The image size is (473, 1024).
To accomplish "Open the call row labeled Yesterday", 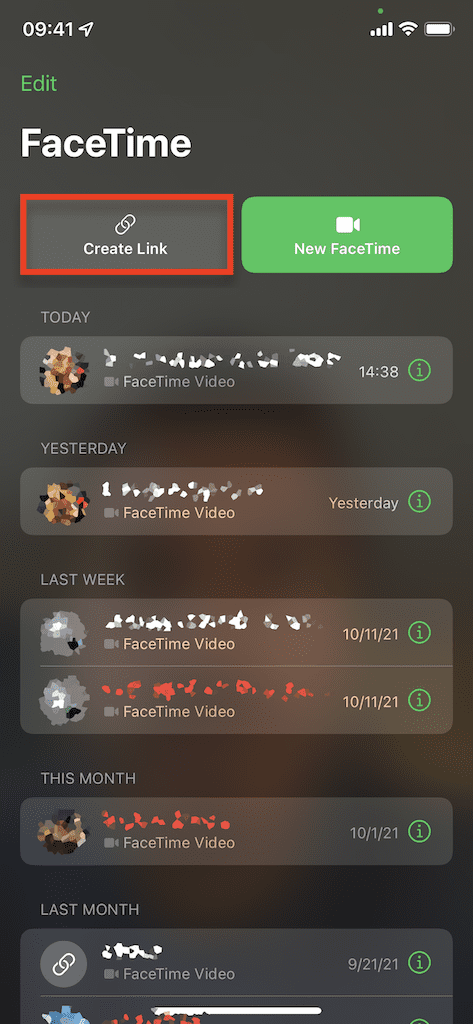I will click(x=236, y=502).
